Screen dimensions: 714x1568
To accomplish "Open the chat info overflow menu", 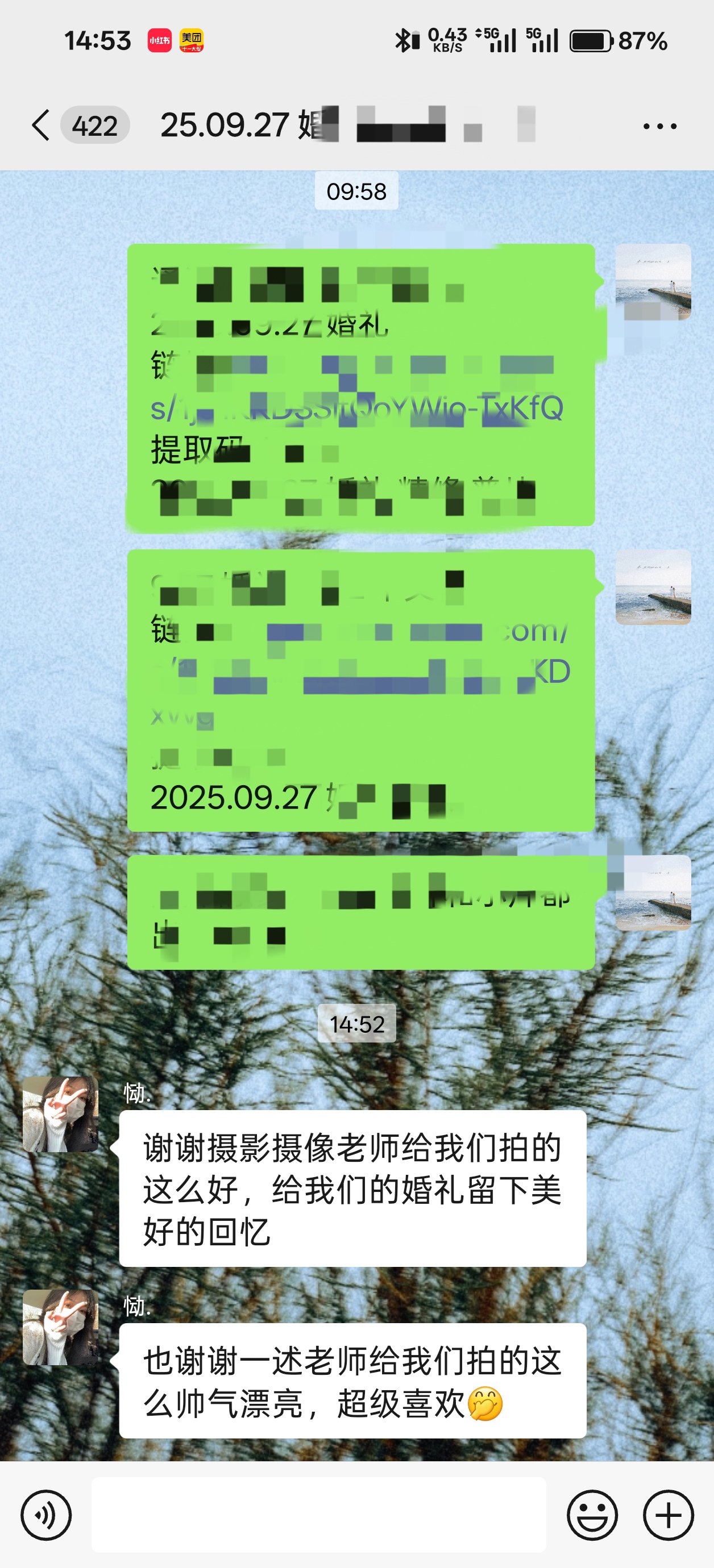I will point(660,126).
